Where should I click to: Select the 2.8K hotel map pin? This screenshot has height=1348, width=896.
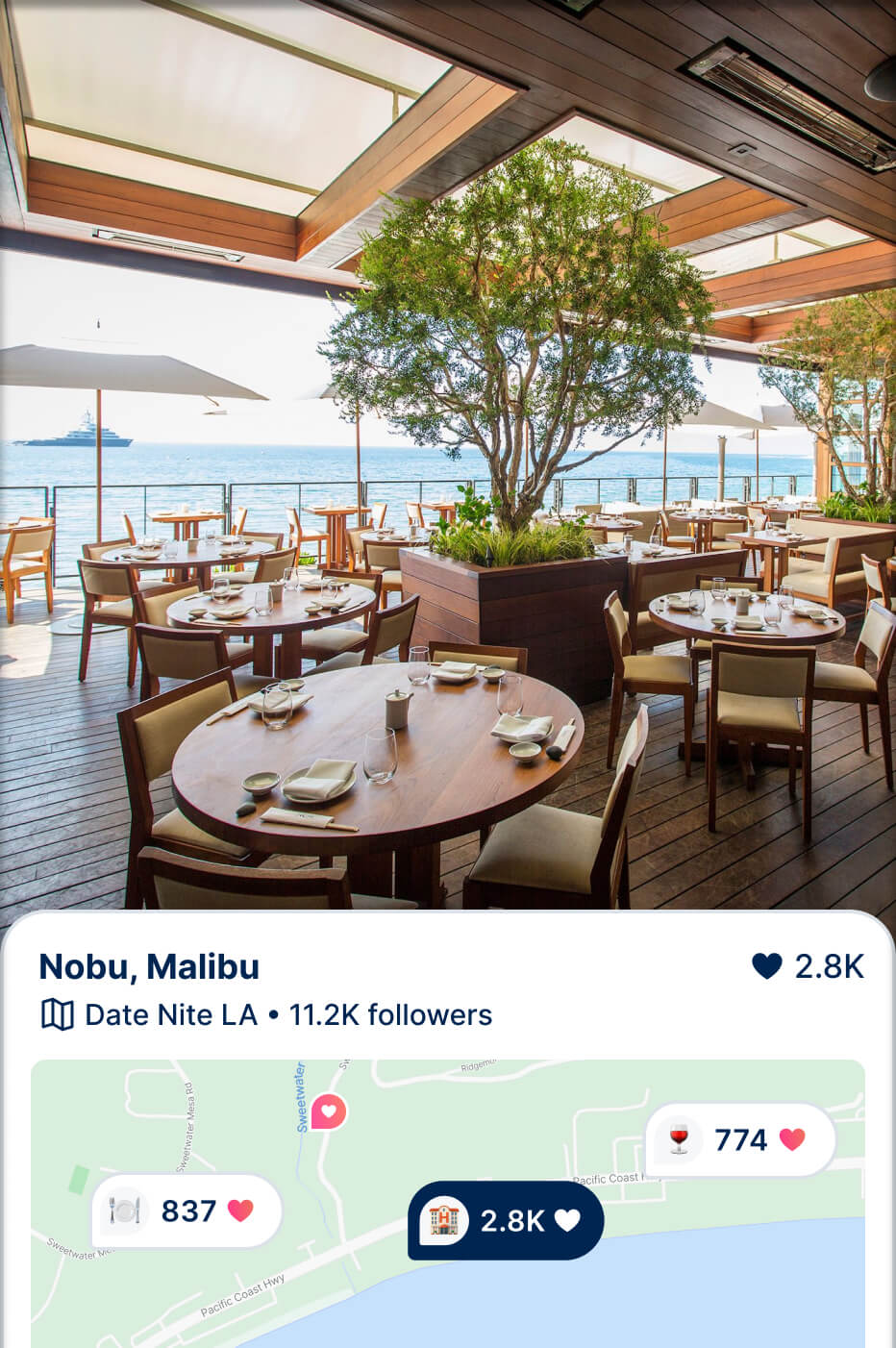pos(506,1220)
